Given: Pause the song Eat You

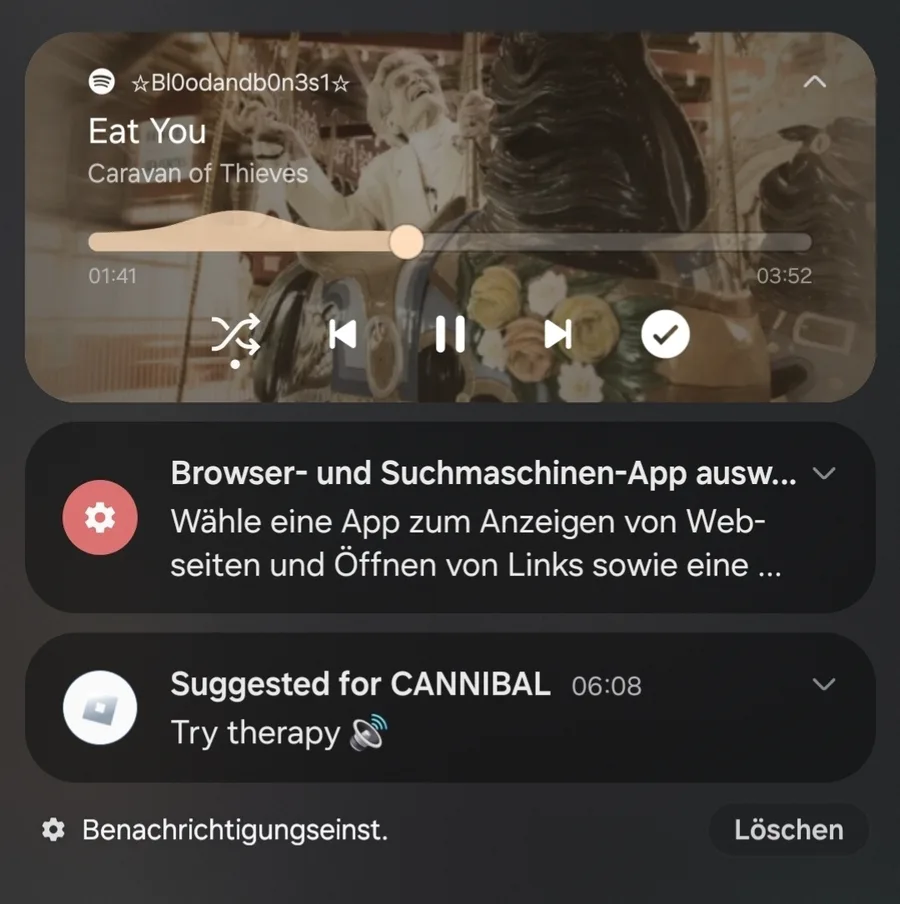Looking at the screenshot, I should (x=450, y=335).
